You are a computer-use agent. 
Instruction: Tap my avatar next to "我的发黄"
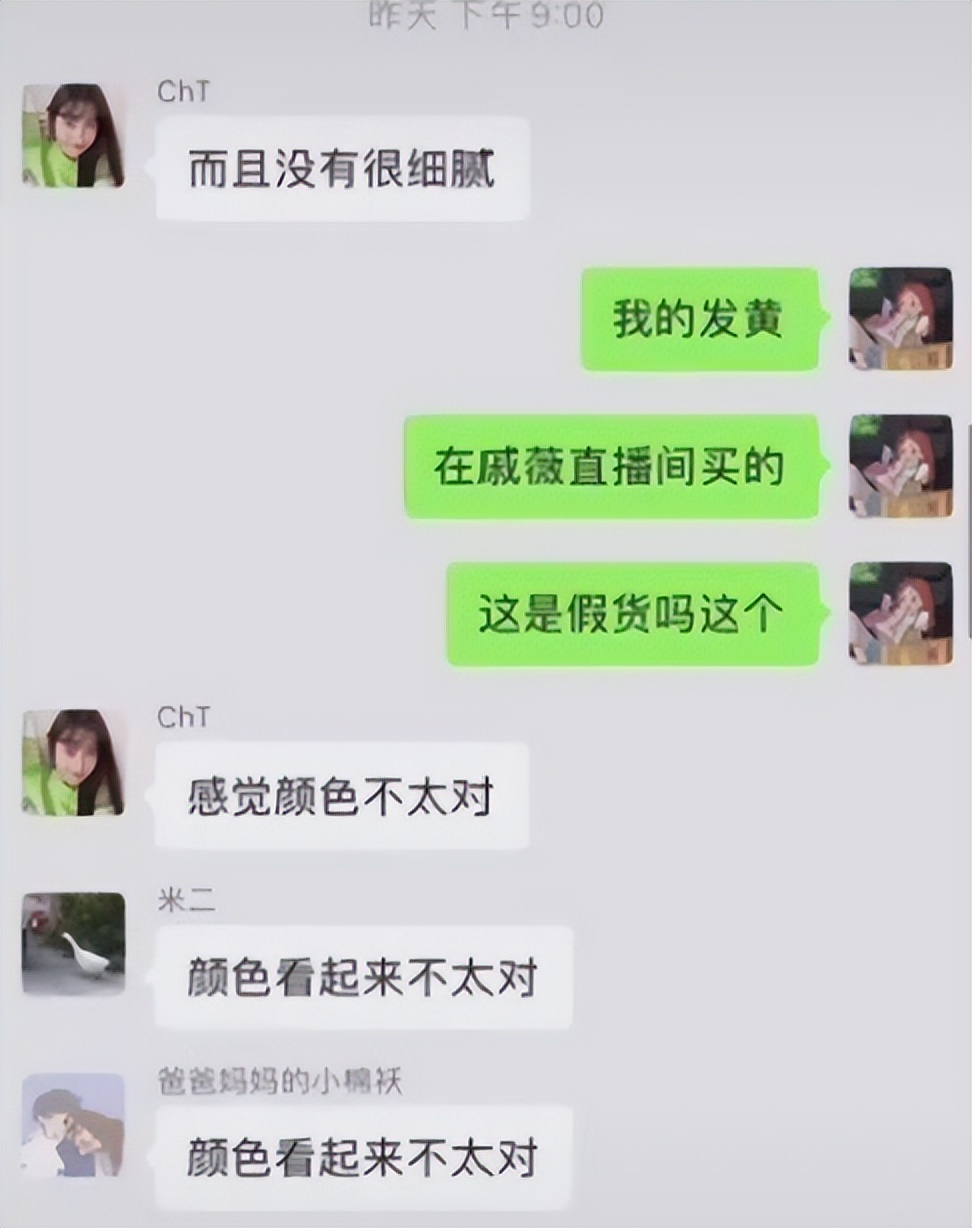(900, 319)
